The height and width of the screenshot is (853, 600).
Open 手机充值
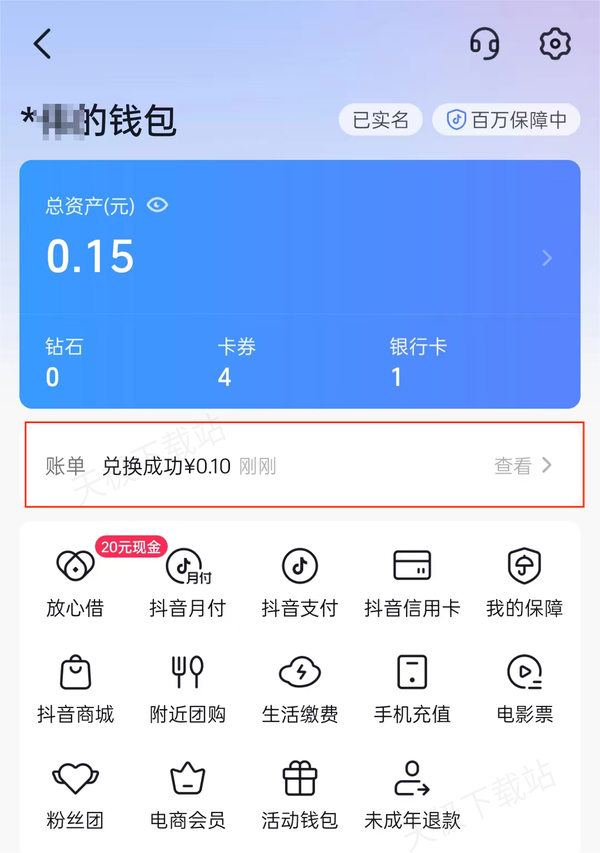[412, 689]
